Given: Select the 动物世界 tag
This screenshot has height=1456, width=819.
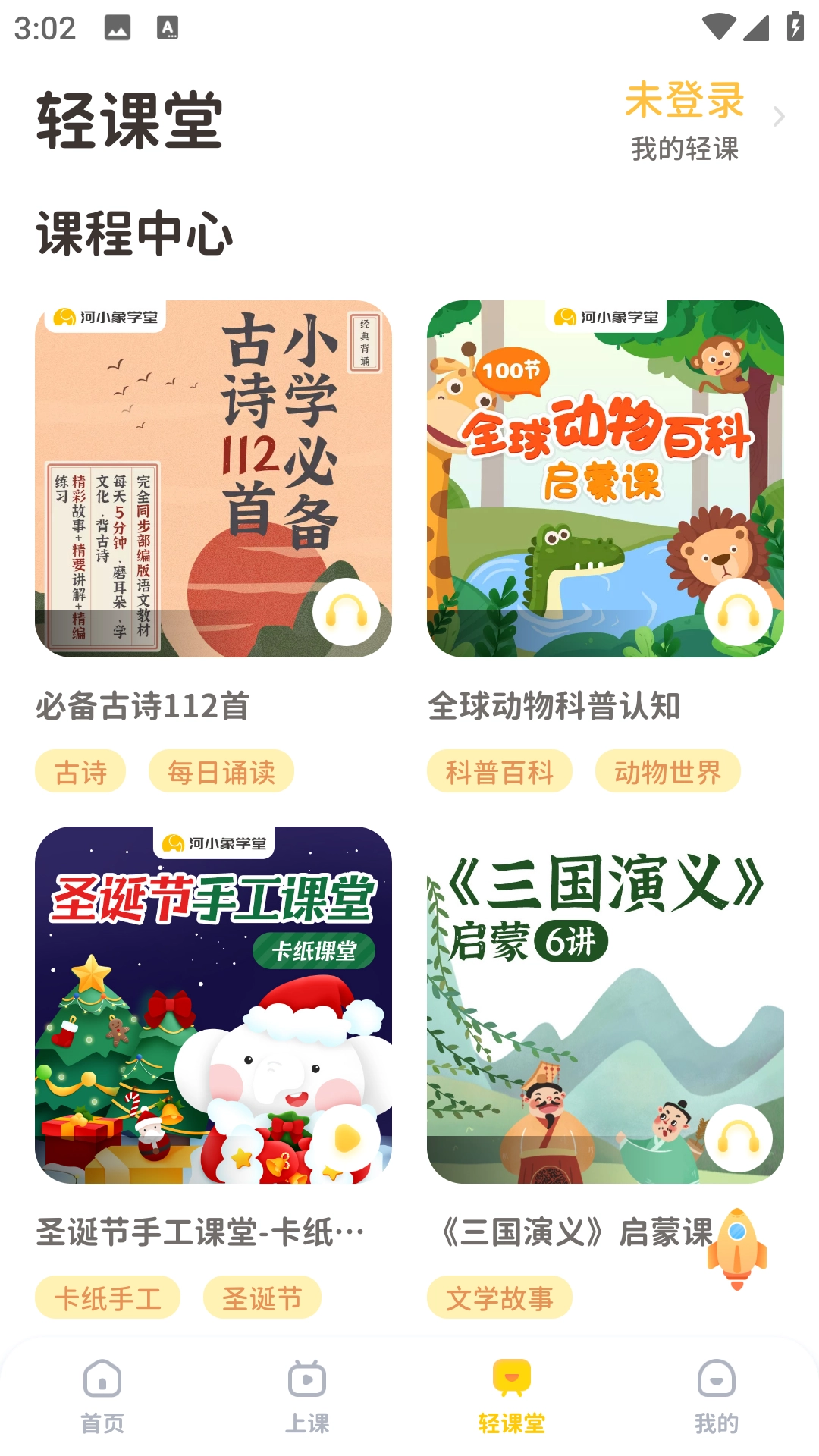Looking at the screenshot, I should coord(668,770).
